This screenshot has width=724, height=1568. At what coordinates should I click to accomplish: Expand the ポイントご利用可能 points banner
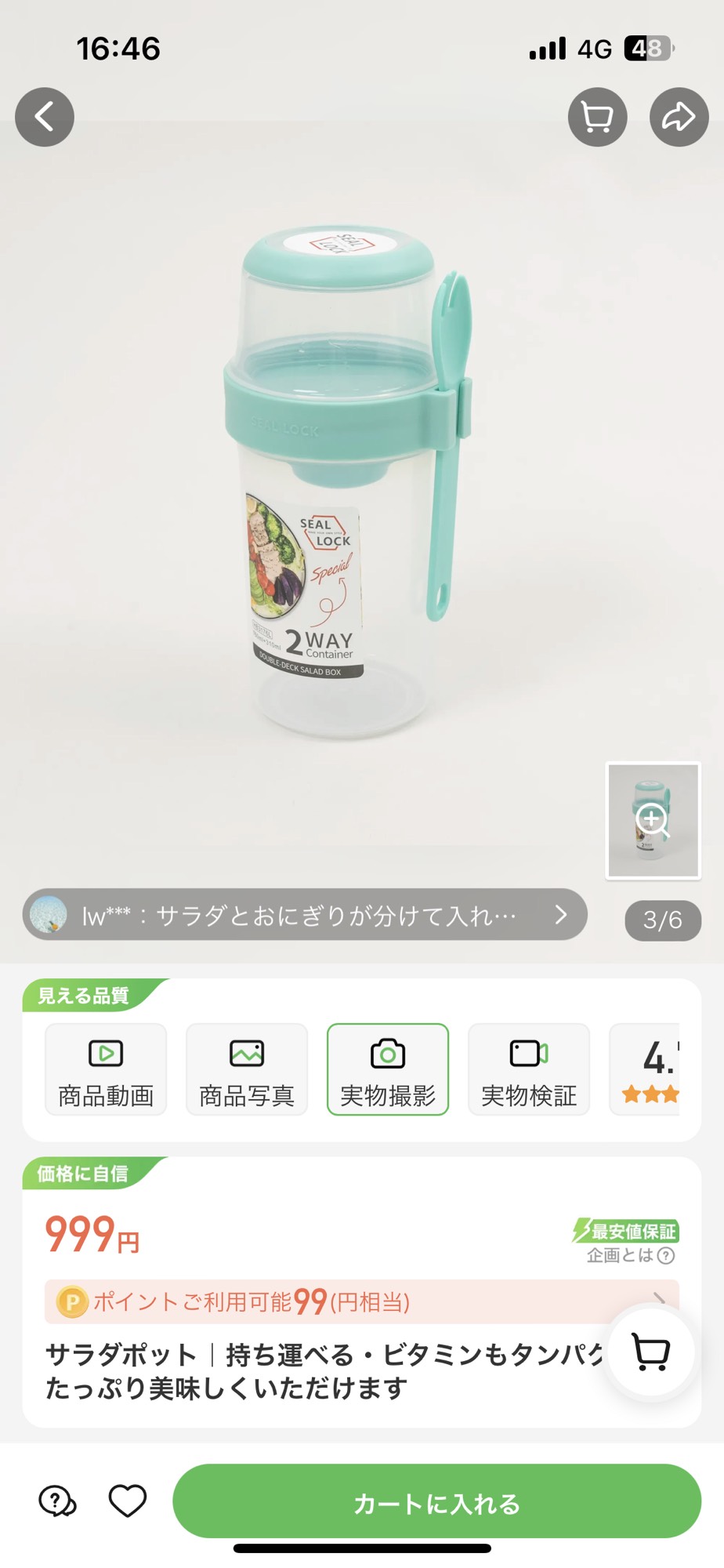[362, 1301]
